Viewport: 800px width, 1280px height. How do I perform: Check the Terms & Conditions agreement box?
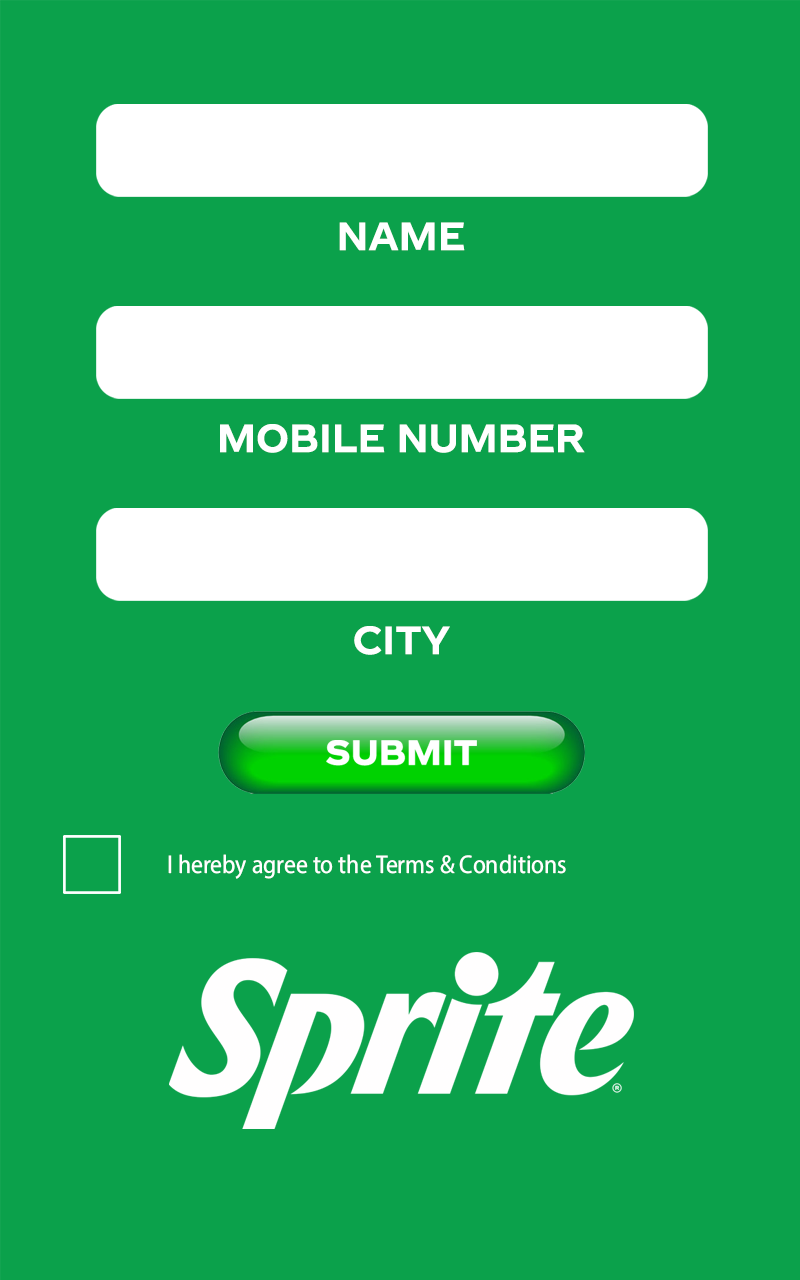click(92, 864)
